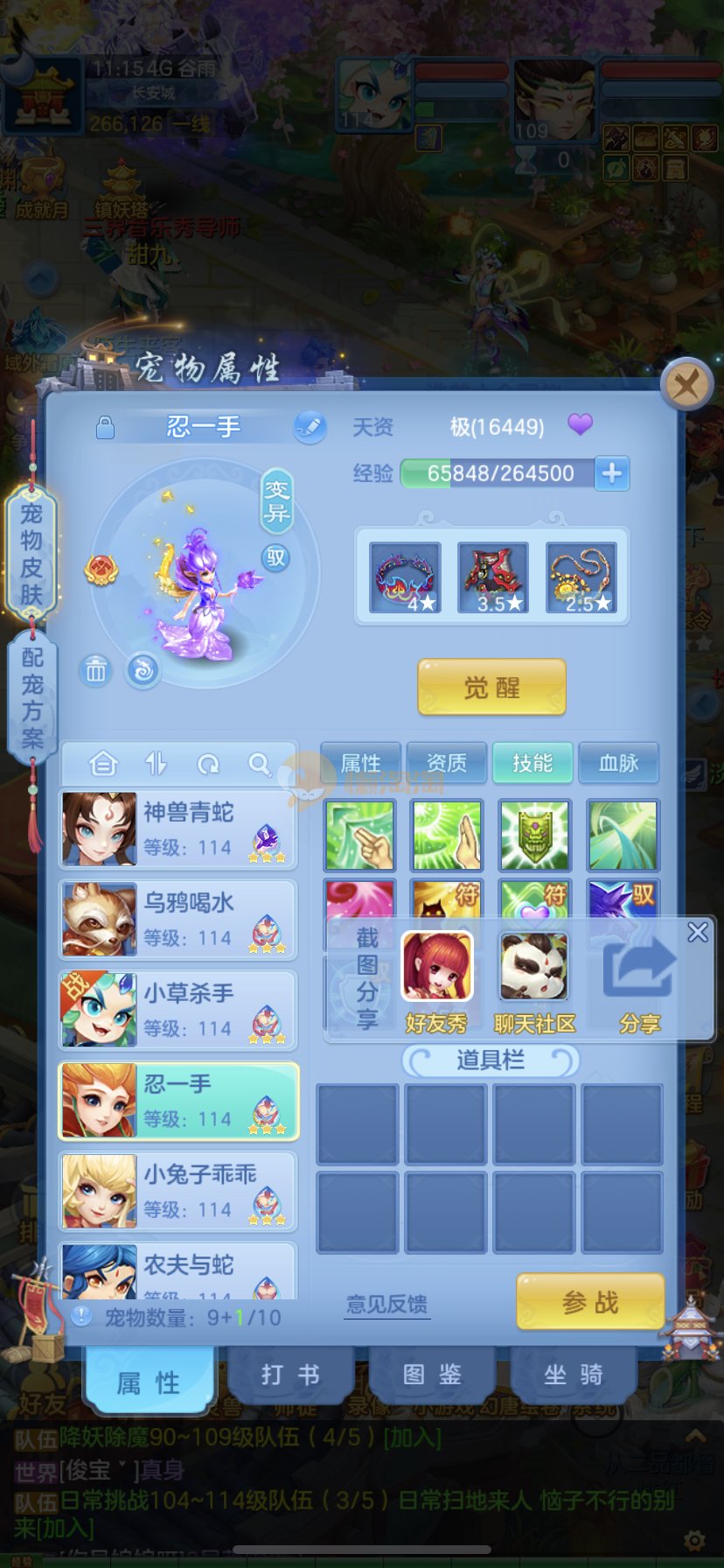Go to the 打书 tab
724x1568 pixels.
pyautogui.click(x=290, y=1375)
